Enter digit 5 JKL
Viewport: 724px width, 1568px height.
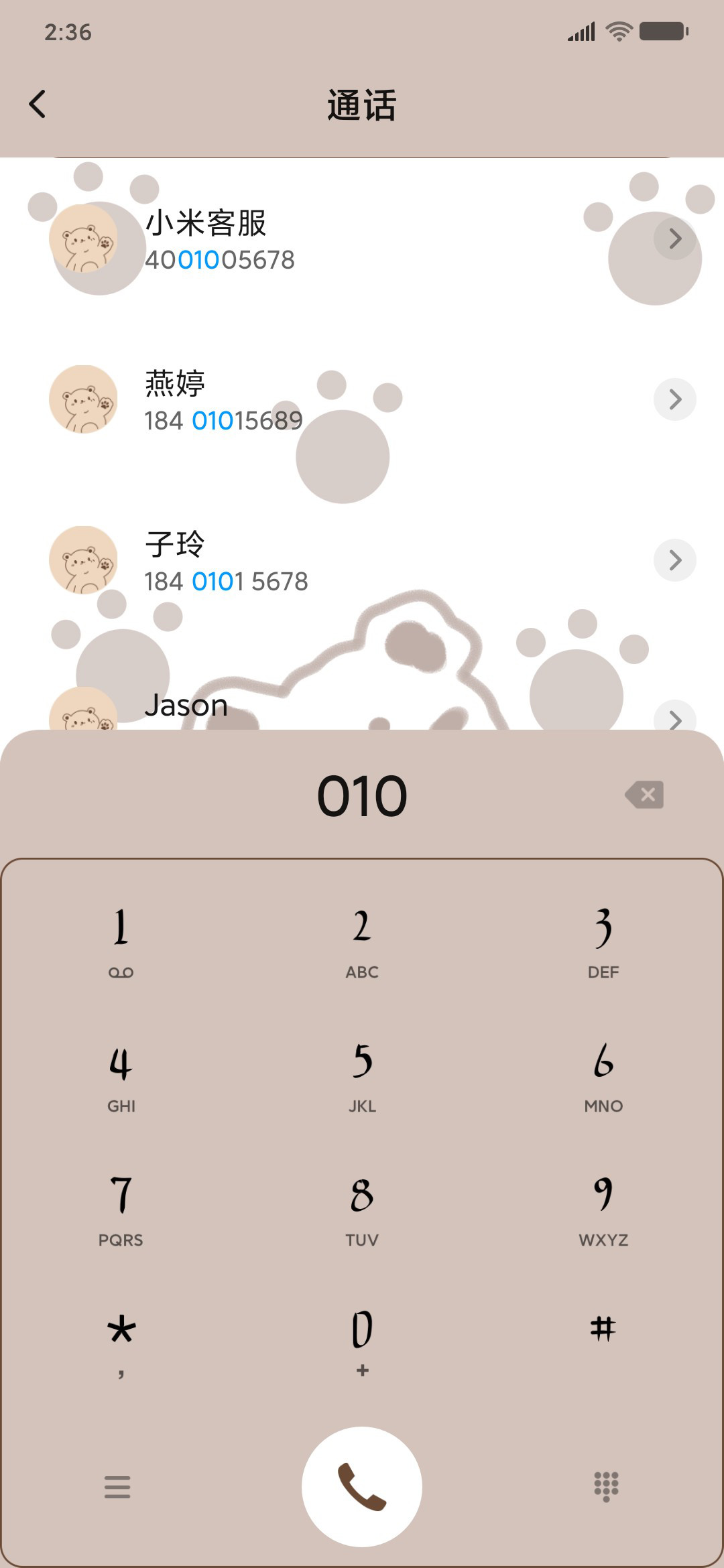coord(362,1076)
